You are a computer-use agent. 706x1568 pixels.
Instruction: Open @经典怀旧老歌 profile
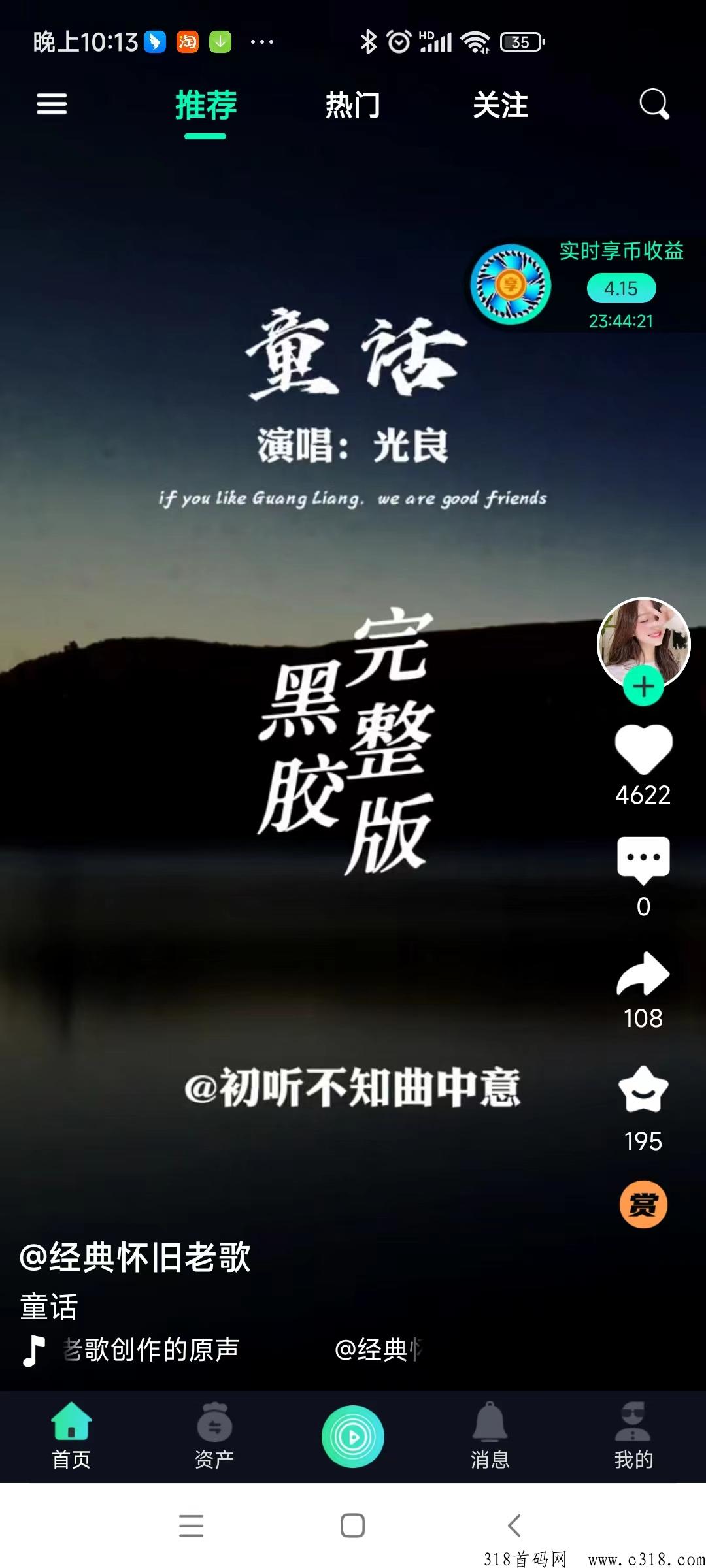click(135, 1256)
